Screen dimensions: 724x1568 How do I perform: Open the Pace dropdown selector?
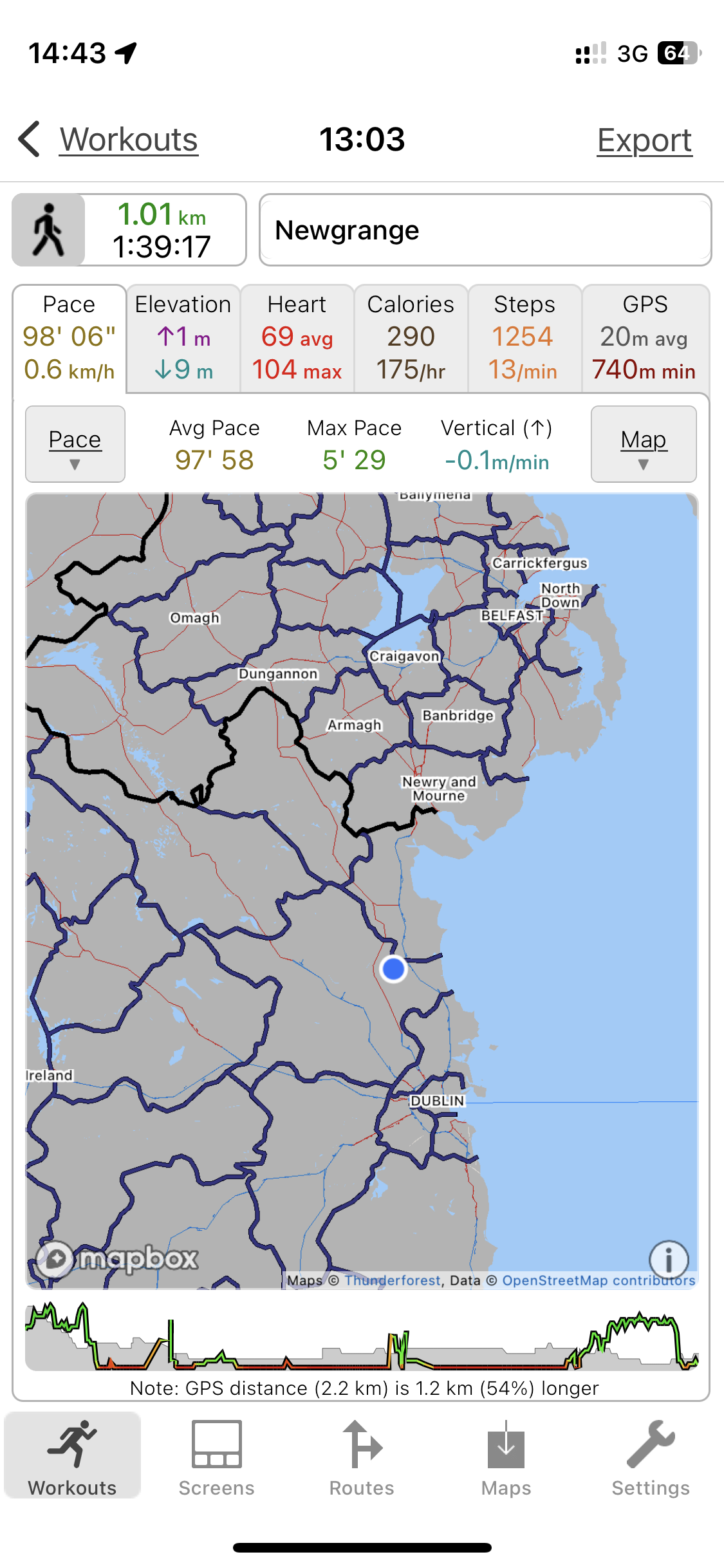click(75, 444)
